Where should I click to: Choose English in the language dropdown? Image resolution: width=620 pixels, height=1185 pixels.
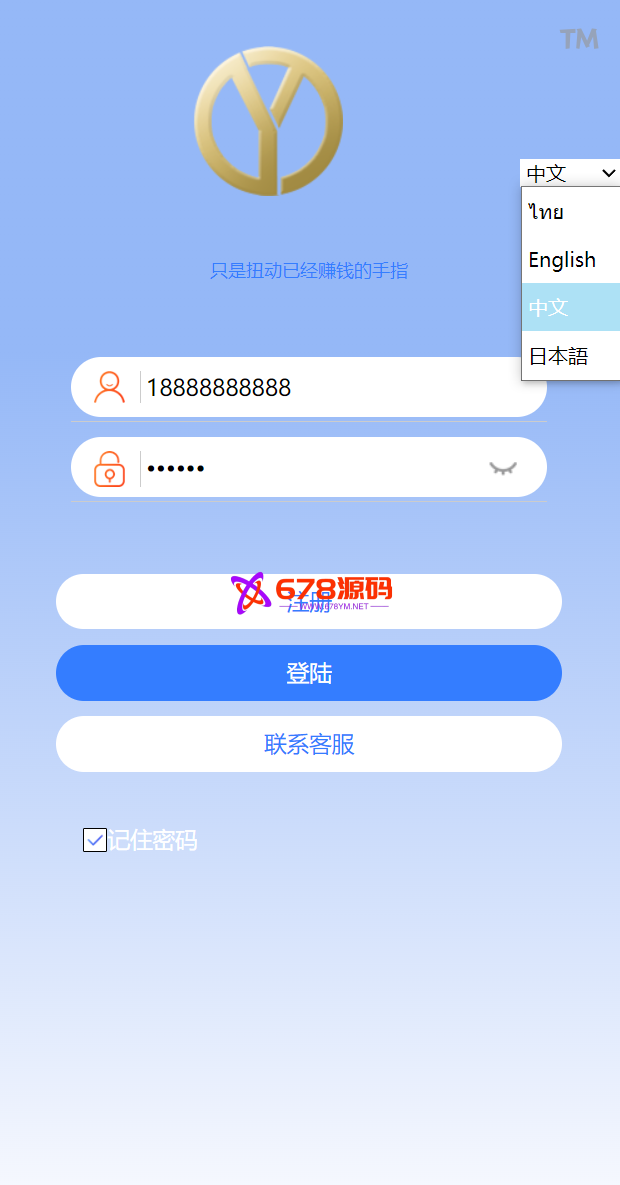point(570,260)
